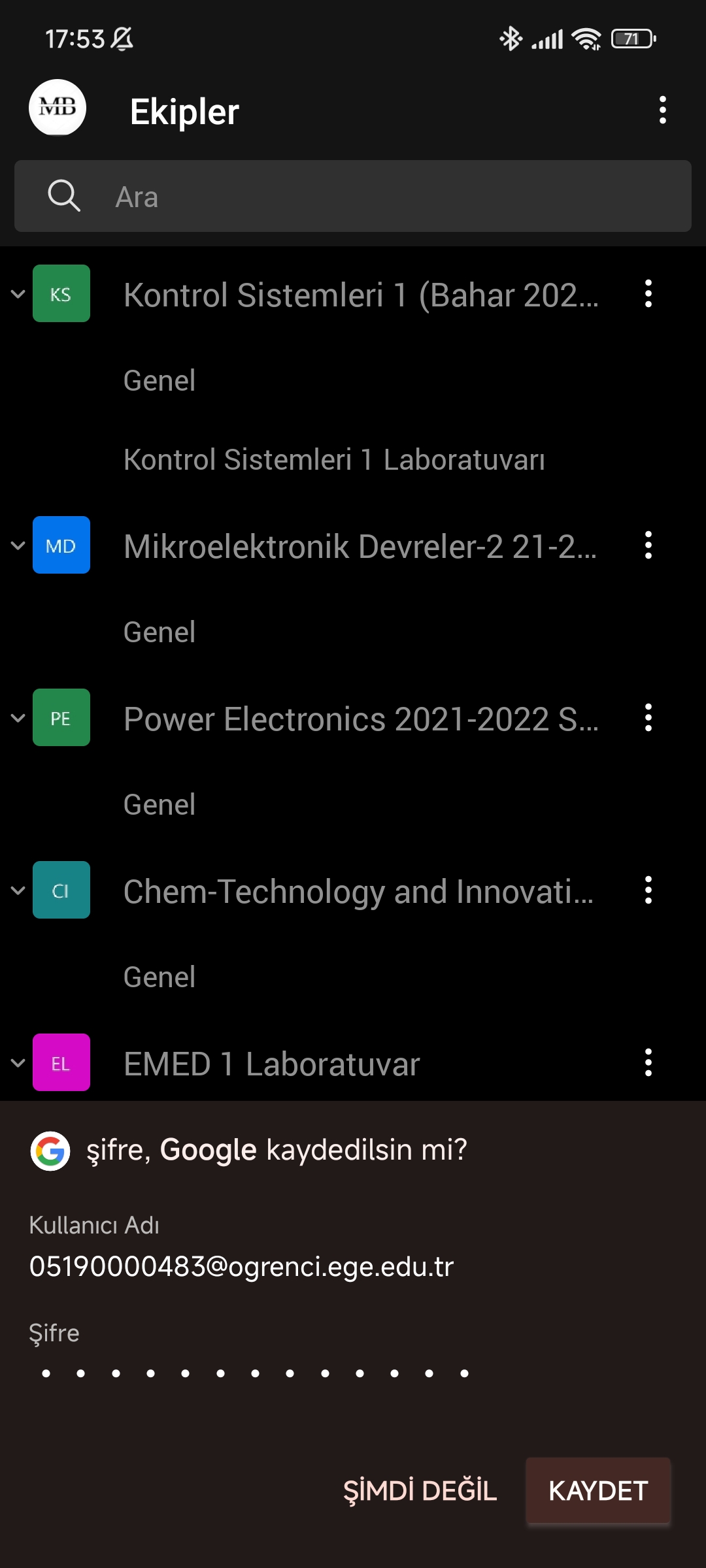The width and height of the screenshot is (706, 1568).
Task: Open options for Power Electronics team
Action: pyautogui.click(x=648, y=717)
